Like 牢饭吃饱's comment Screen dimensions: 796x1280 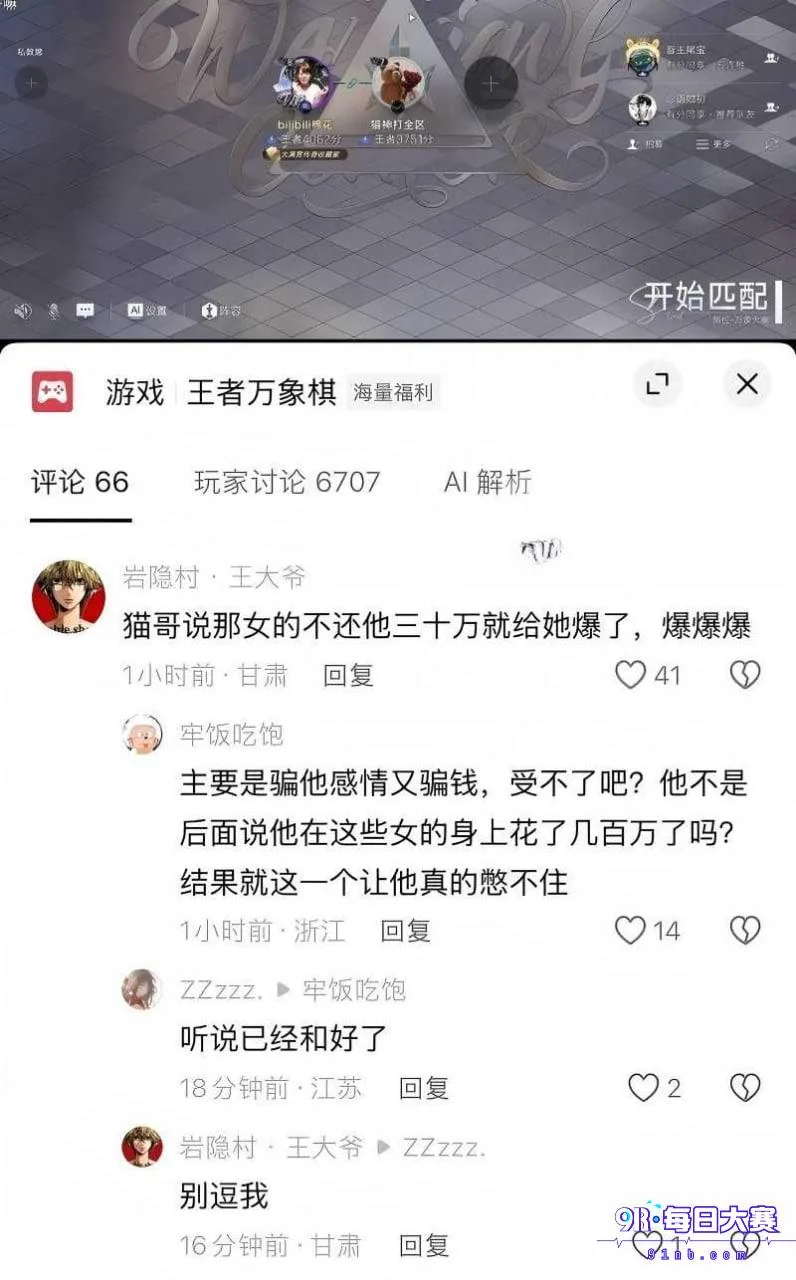pos(647,931)
